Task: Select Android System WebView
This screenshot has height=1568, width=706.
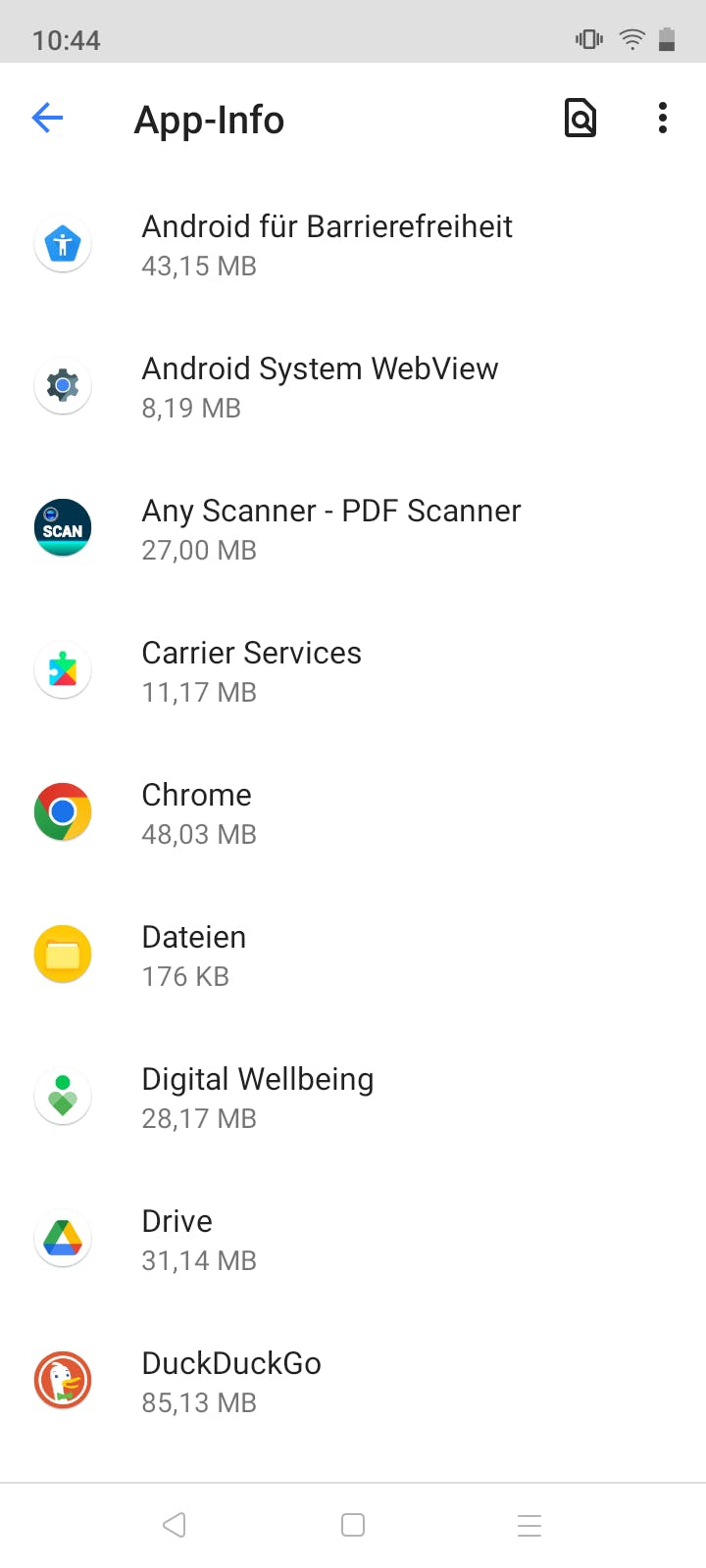Action: (320, 387)
